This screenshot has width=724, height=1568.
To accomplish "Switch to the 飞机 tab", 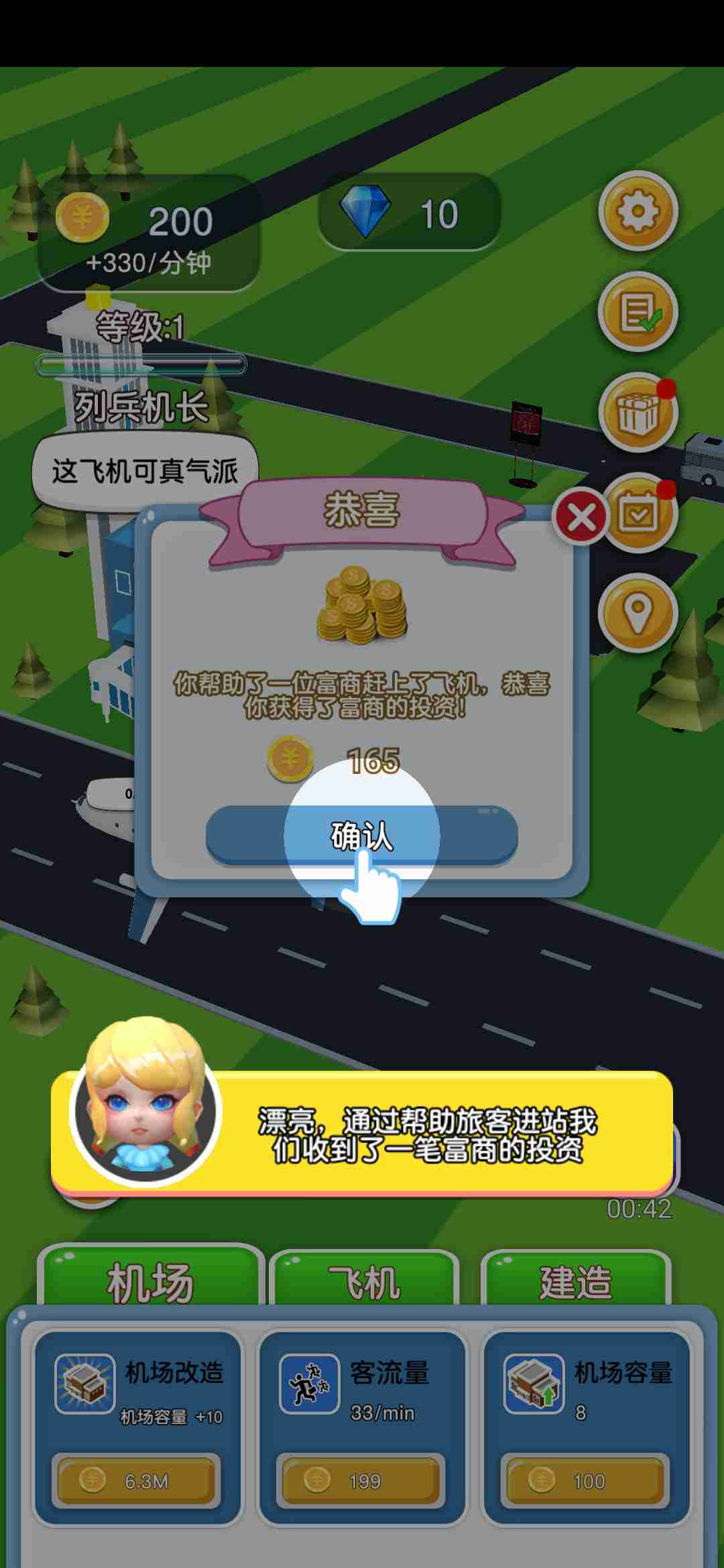I will tap(364, 1283).
